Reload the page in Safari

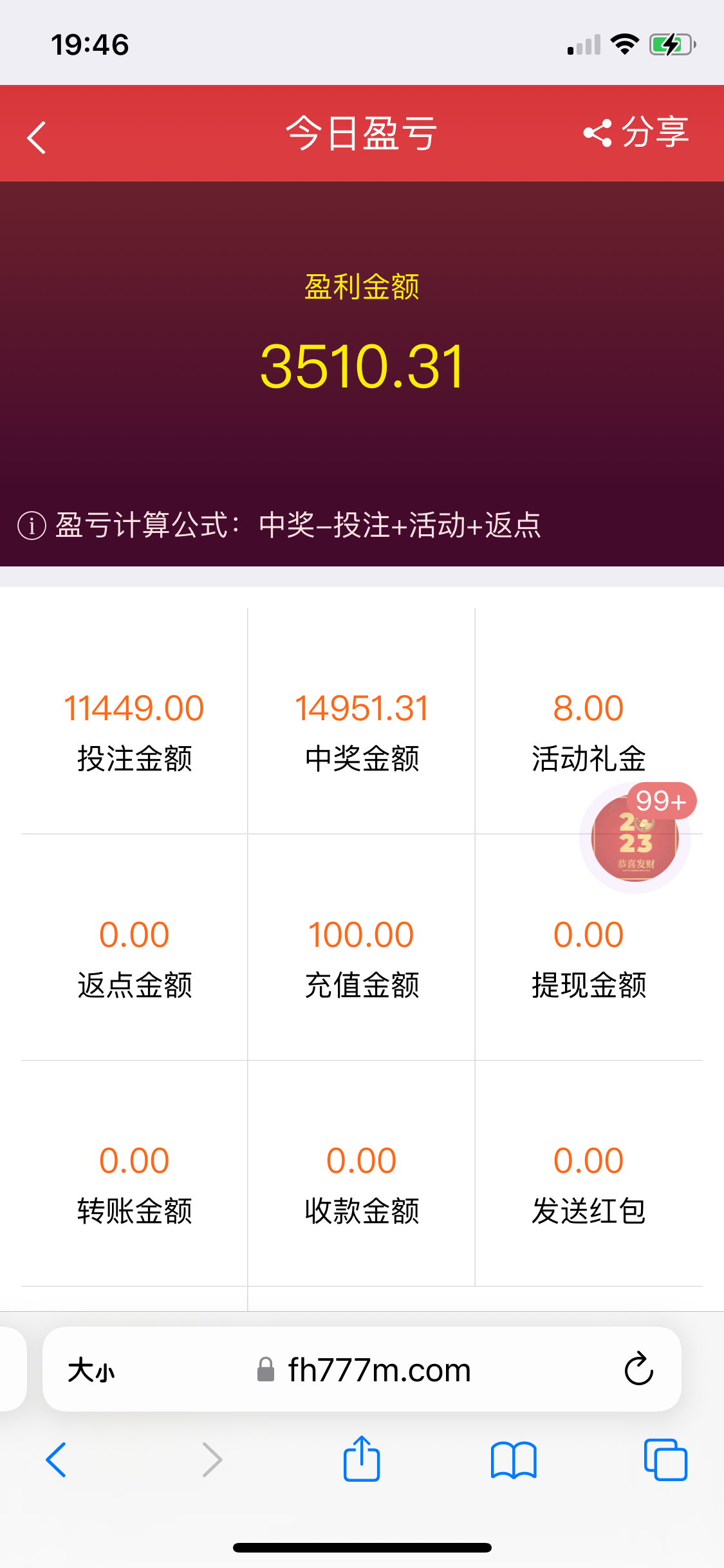pos(638,1368)
